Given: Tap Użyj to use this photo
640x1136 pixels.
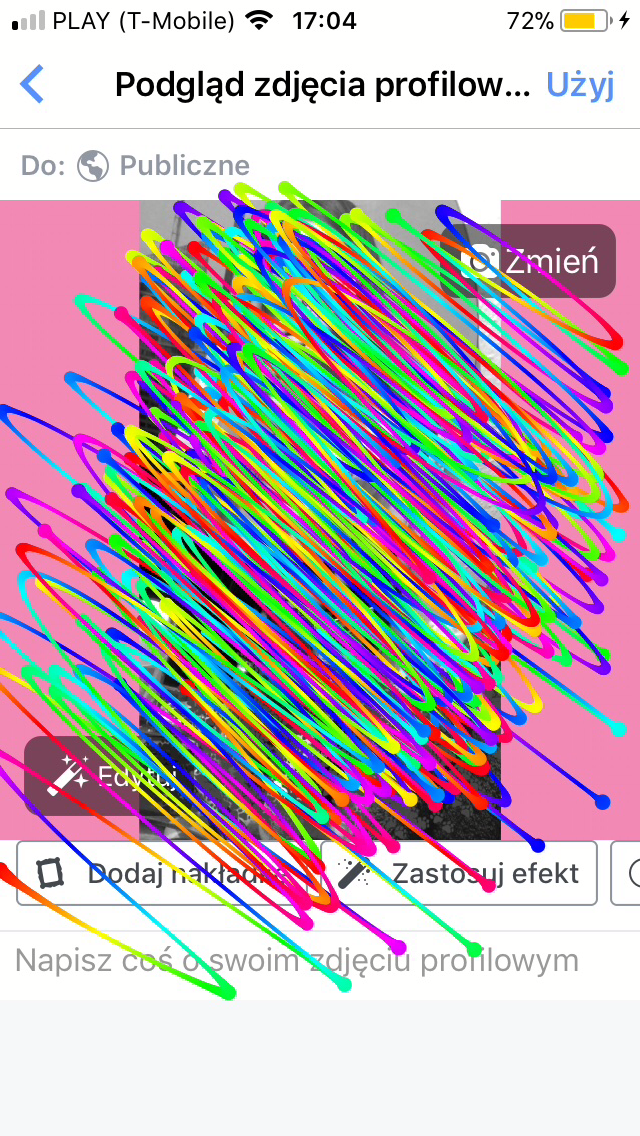Looking at the screenshot, I should point(579,85).
